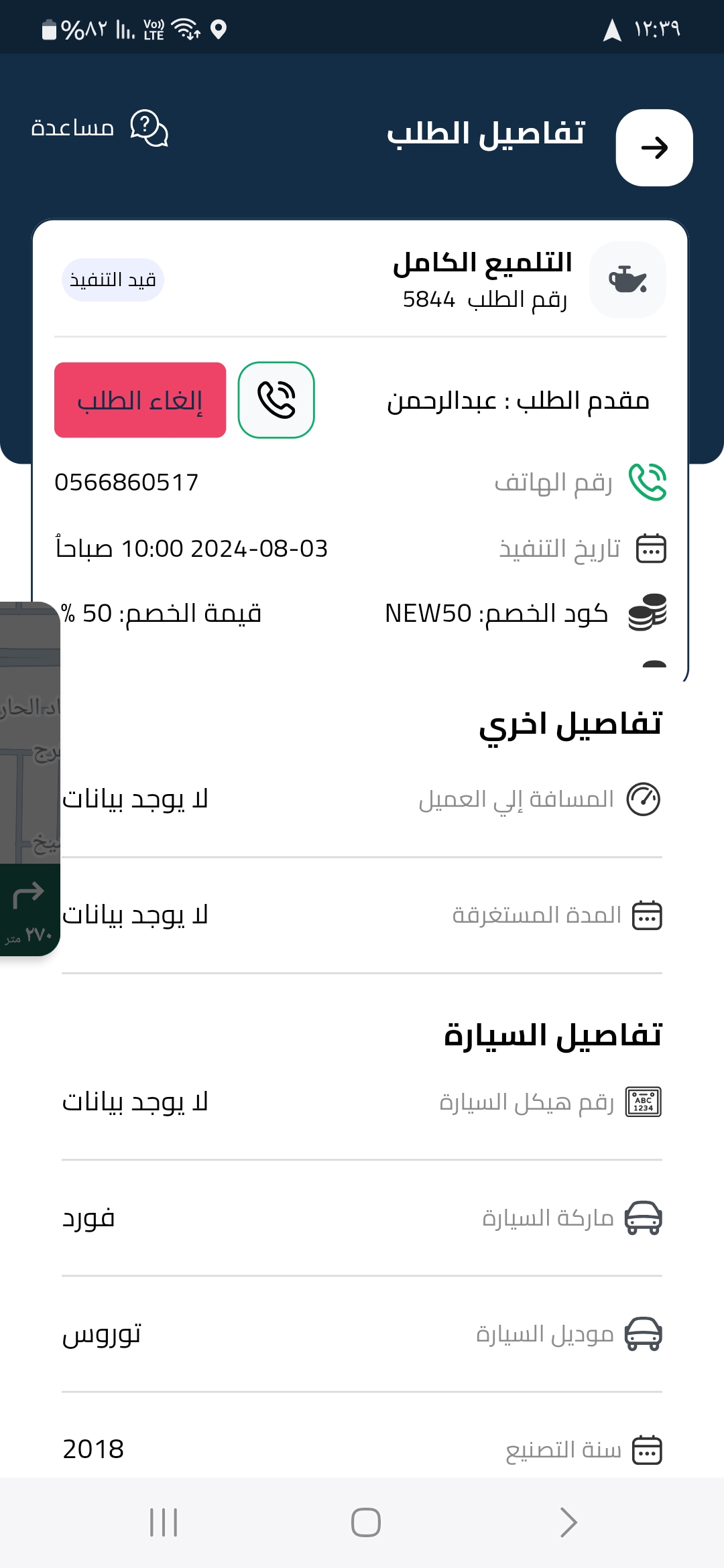Screen dimensions: 724x1568
Task: Tap the back arrow button
Action: pyautogui.click(x=654, y=147)
